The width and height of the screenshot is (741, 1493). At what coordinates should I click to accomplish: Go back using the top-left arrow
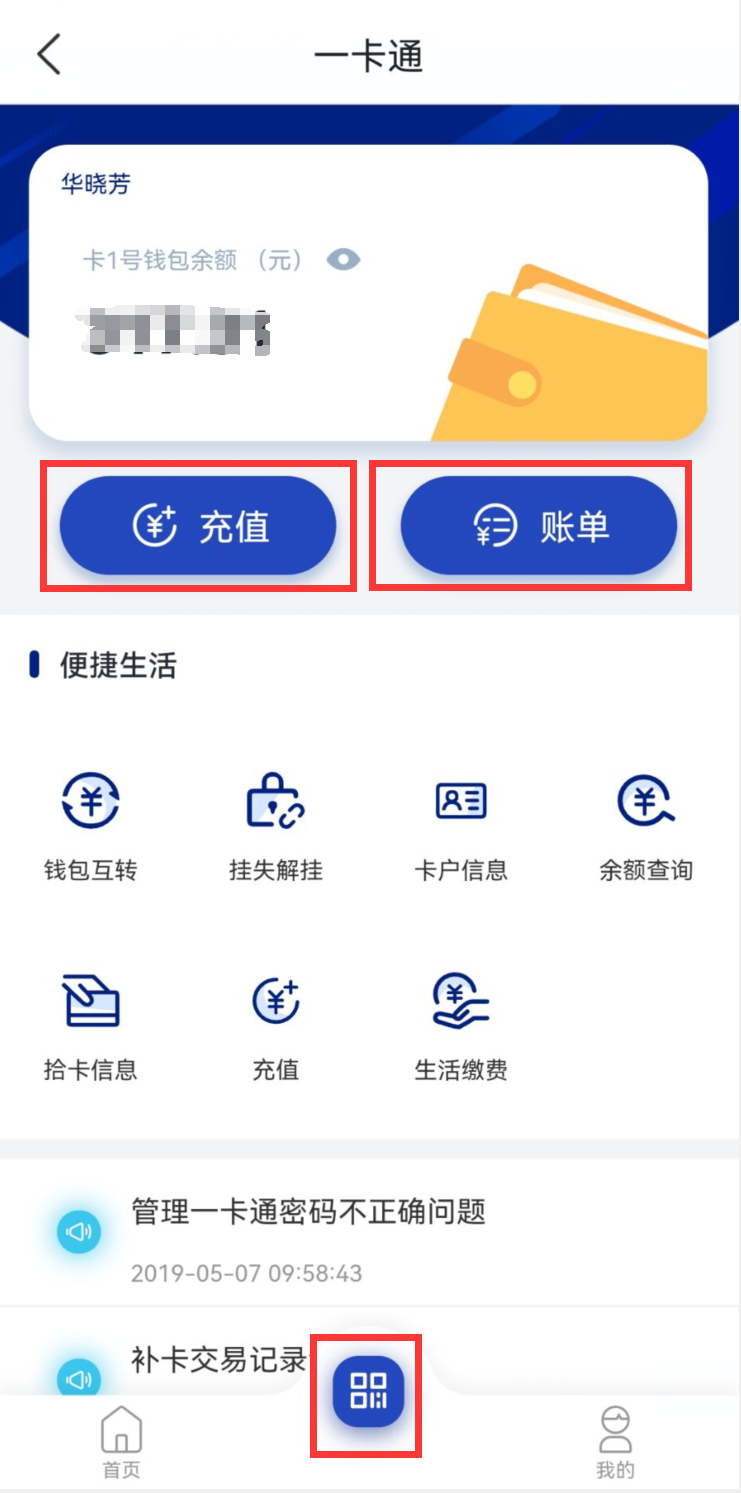[50, 54]
